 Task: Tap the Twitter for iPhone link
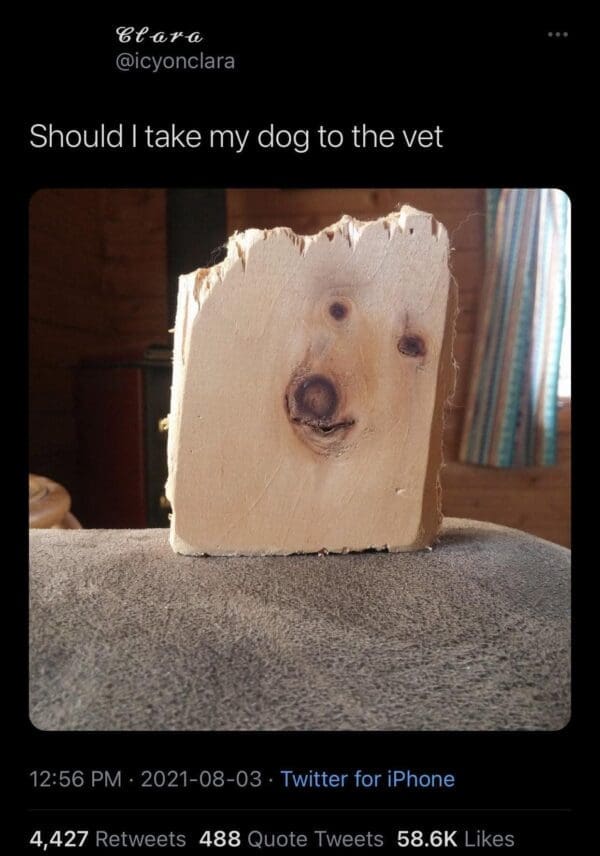367,778
